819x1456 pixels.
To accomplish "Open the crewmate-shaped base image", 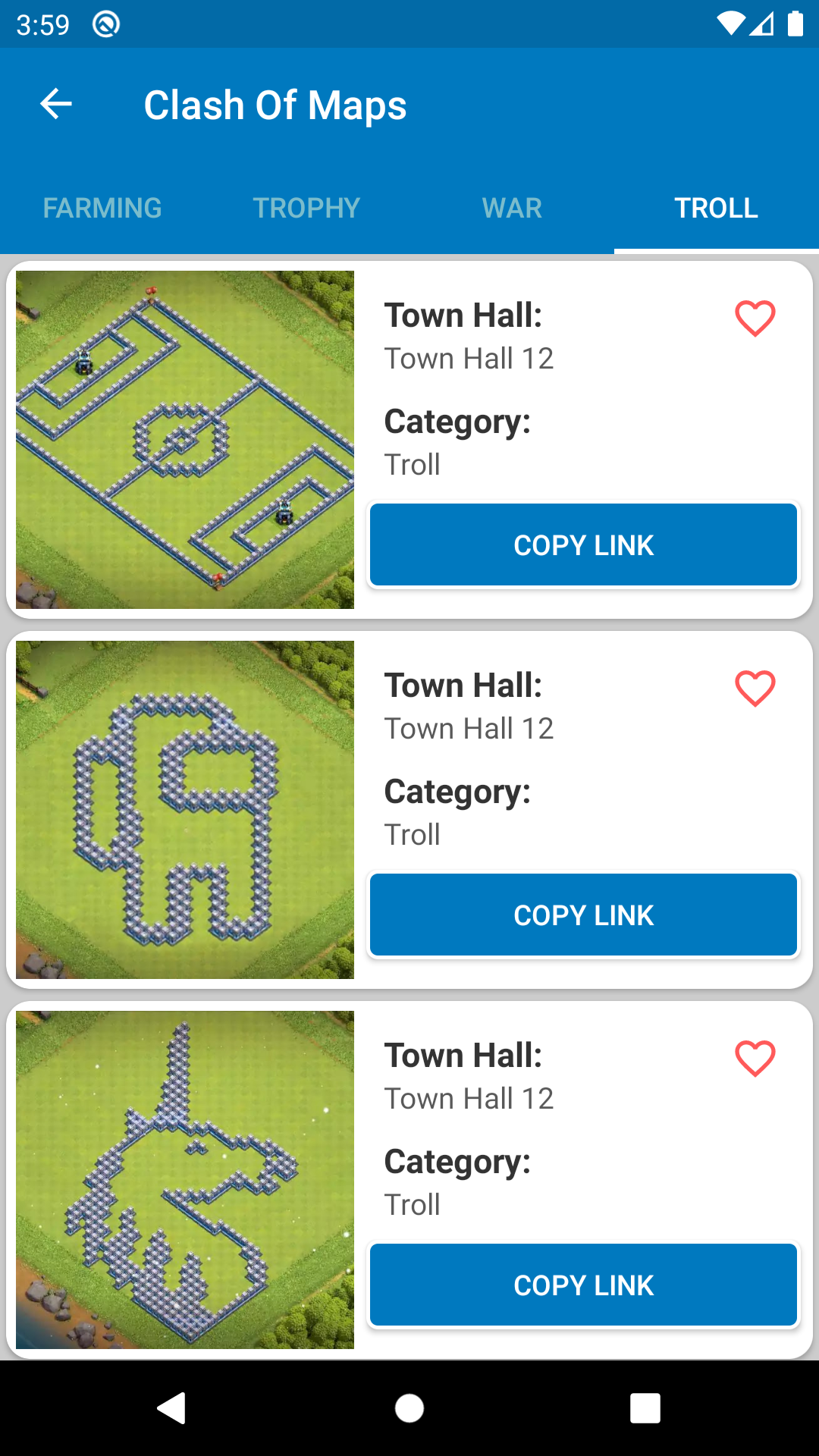I will 185,810.
